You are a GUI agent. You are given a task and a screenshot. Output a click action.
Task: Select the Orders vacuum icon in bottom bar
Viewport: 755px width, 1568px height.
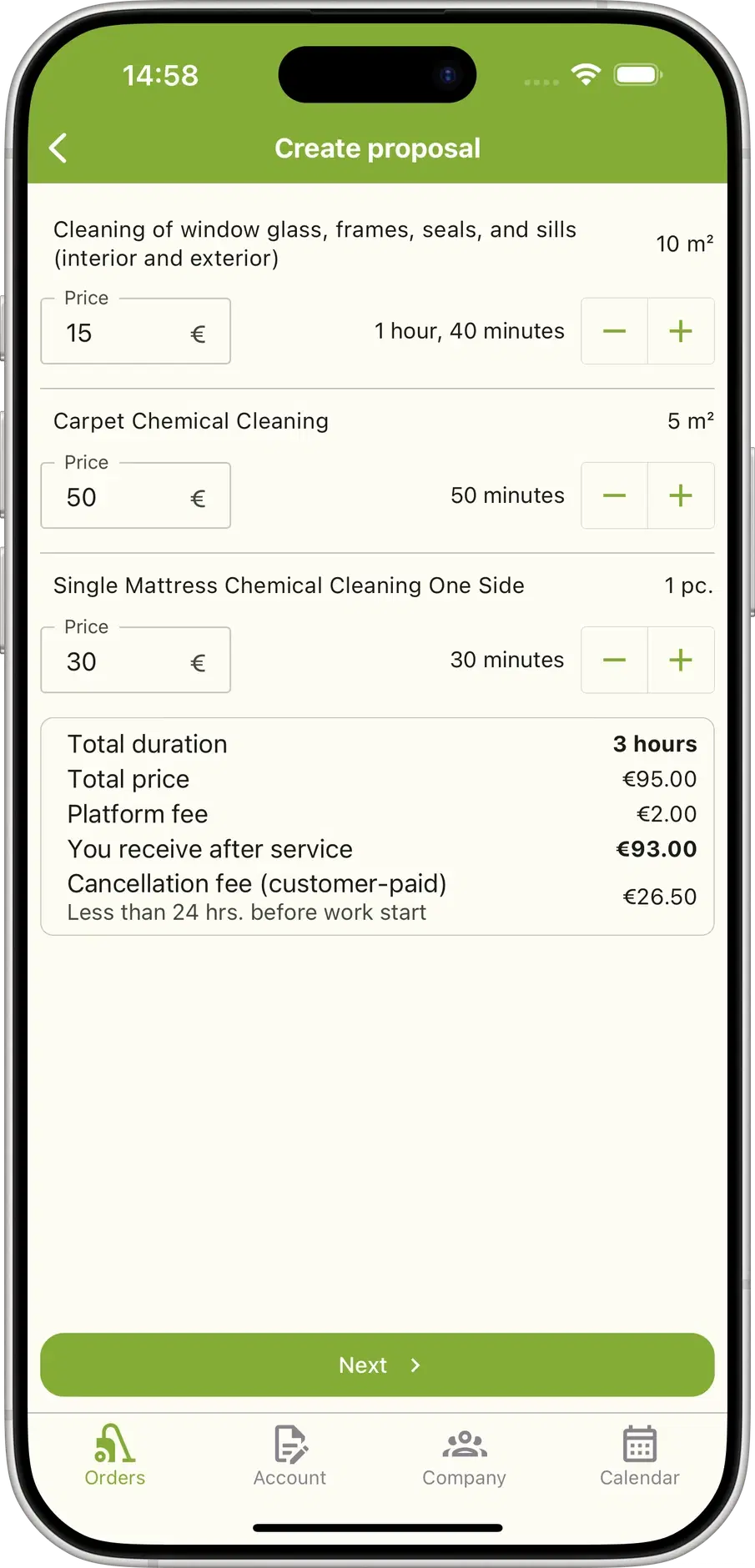pos(113,1445)
